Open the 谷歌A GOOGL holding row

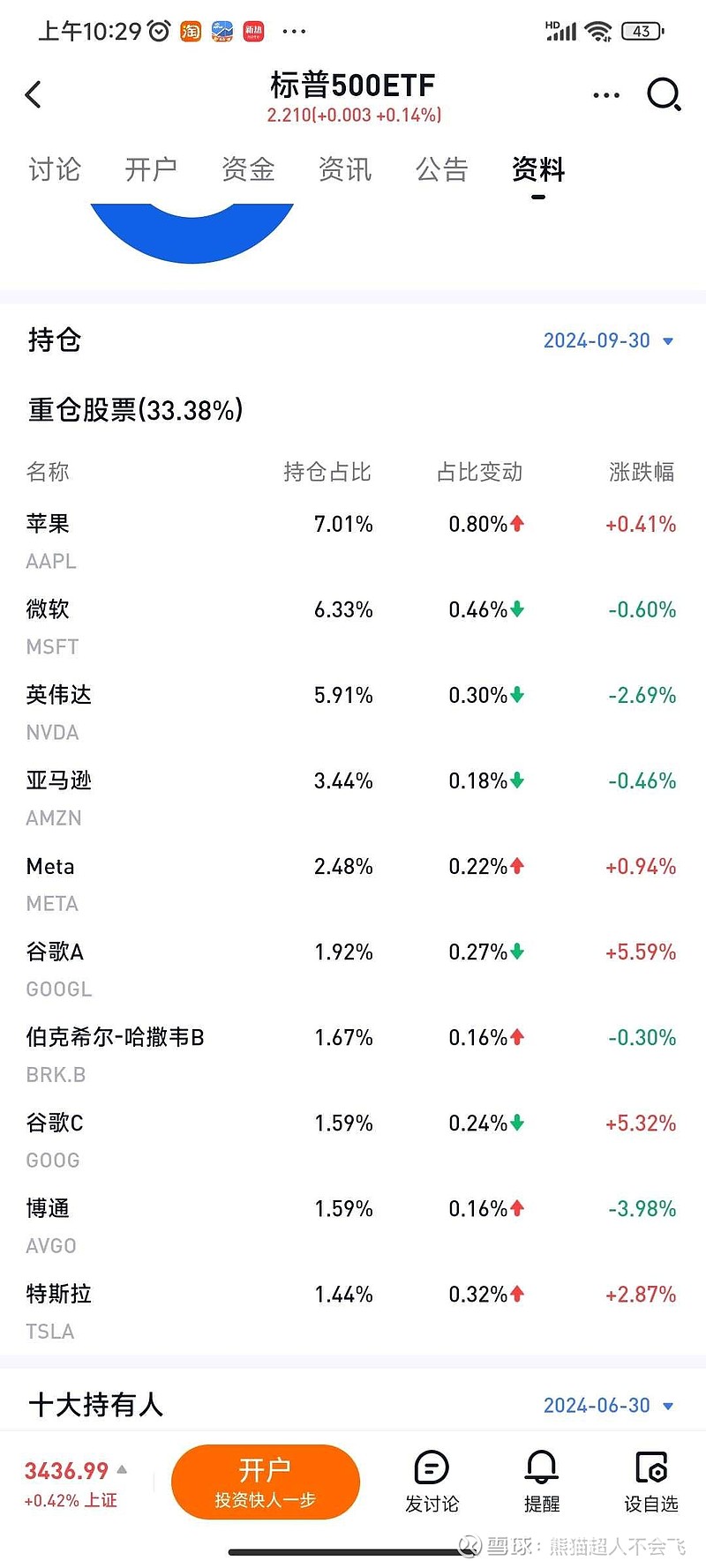click(353, 969)
